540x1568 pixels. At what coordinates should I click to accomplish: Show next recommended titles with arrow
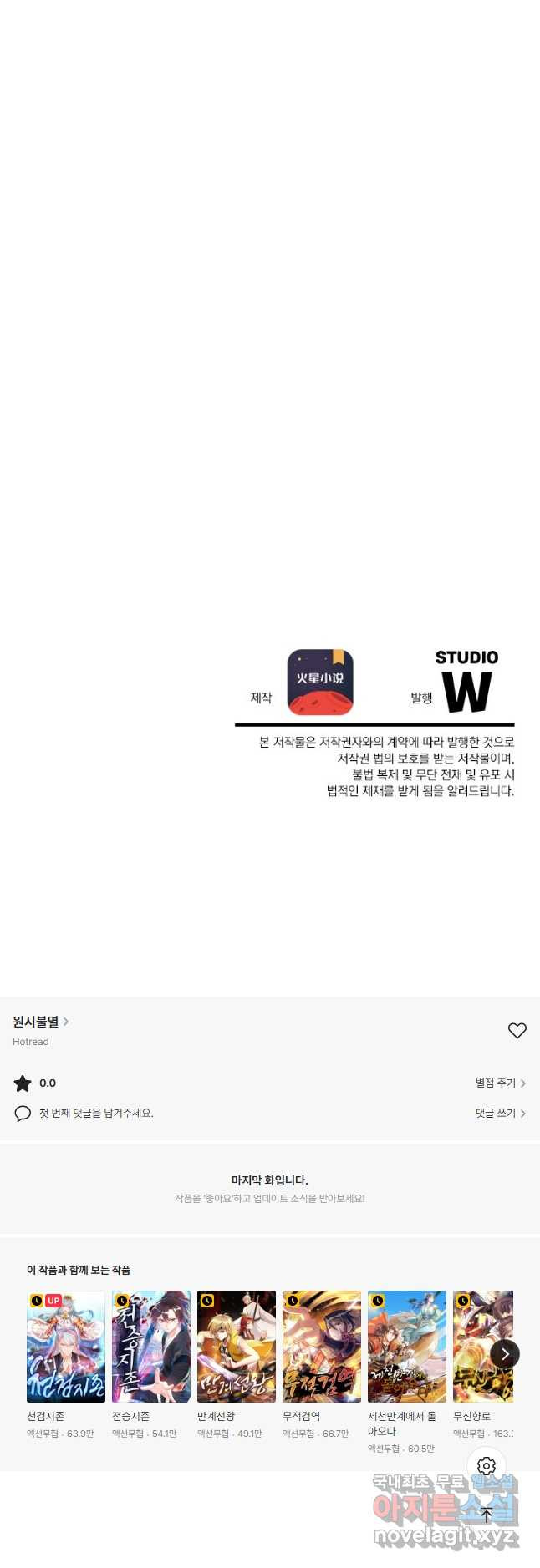click(504, 1353)
